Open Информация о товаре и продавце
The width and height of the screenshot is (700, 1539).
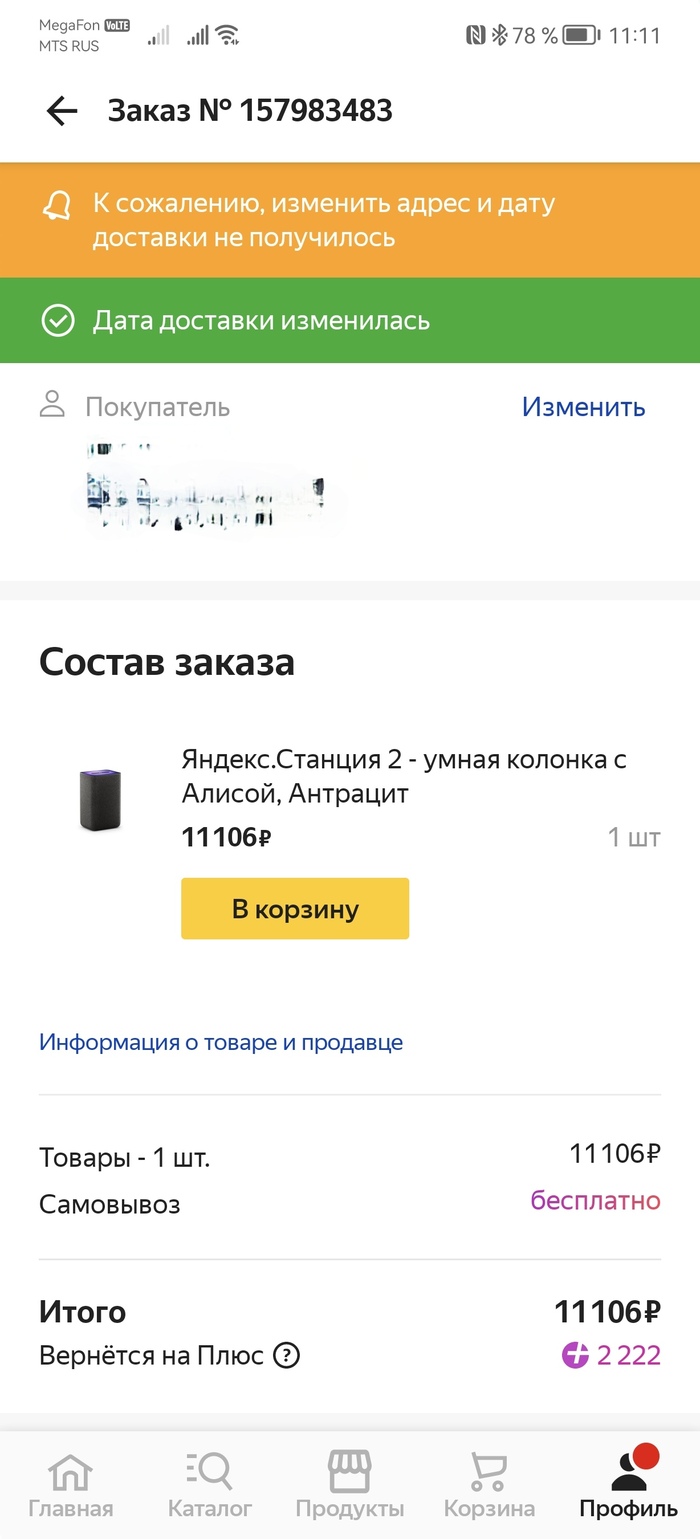click(x=221, y=1042)
